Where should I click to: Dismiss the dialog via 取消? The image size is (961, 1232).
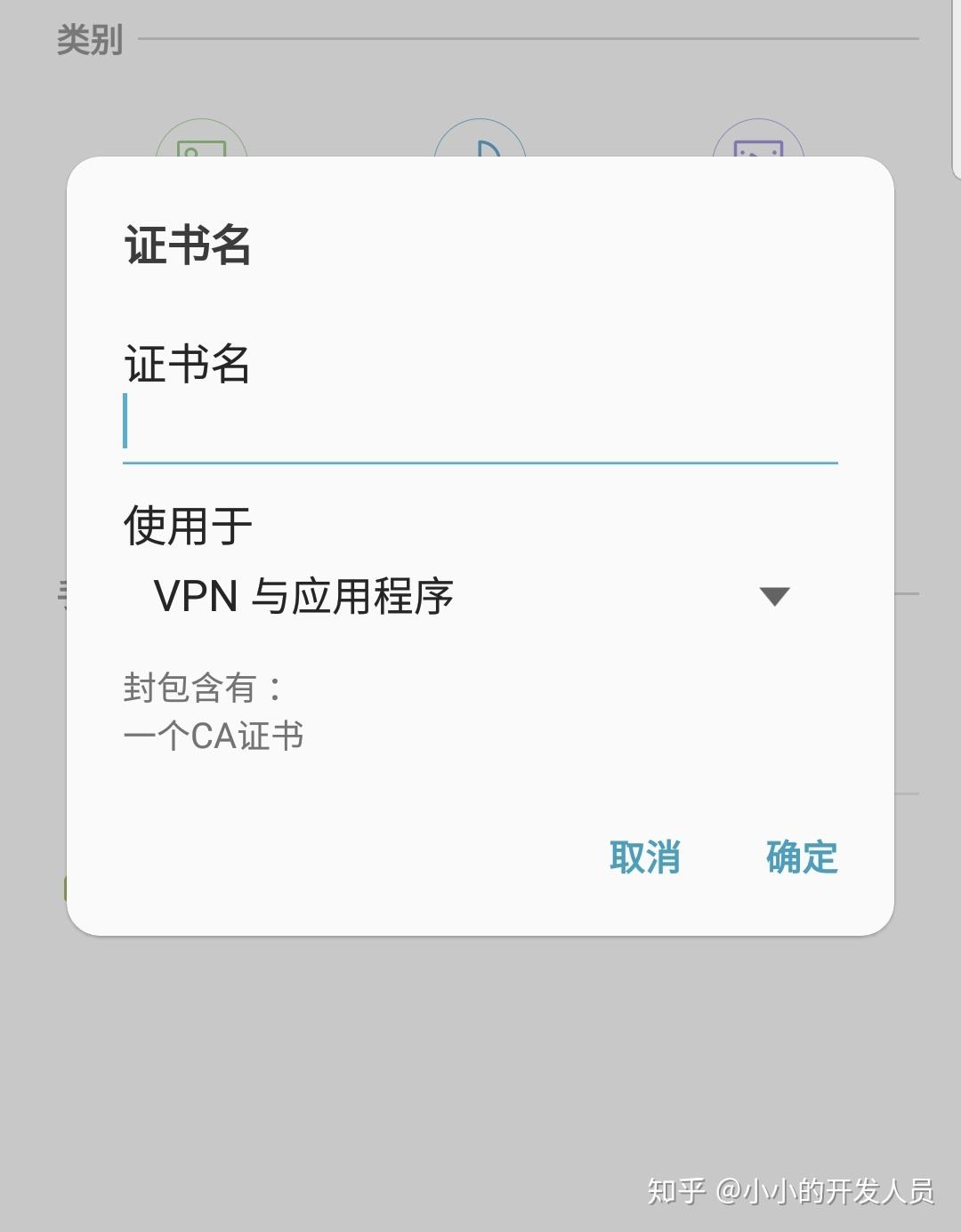(644, 857)
